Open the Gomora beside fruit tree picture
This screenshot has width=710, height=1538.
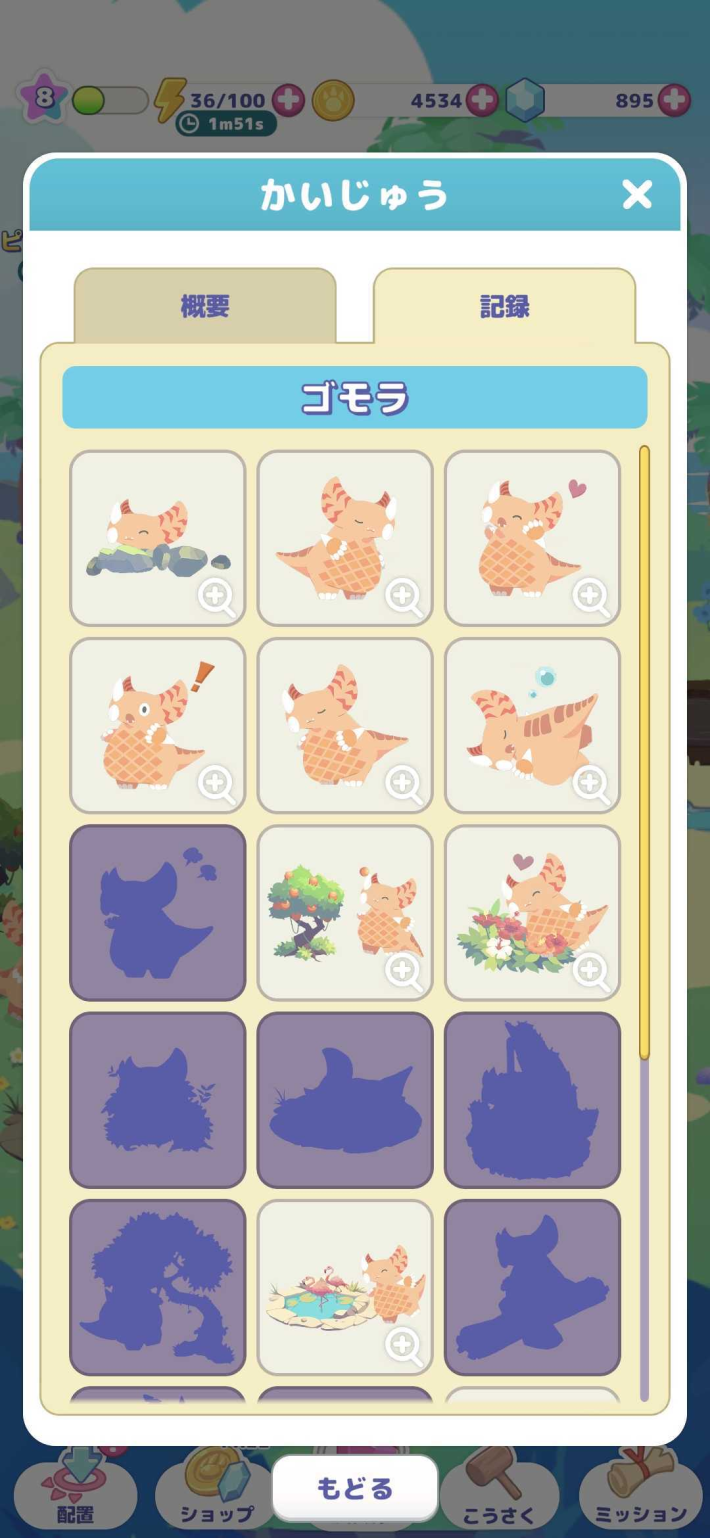(x=345, y=912)
